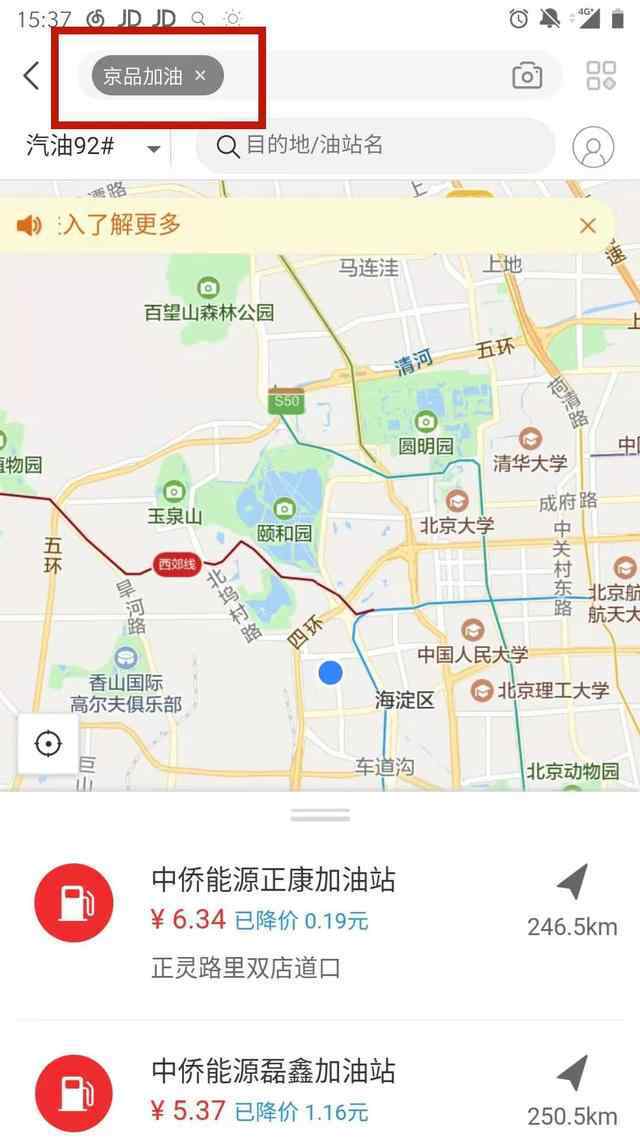Go back using the top-left arrow
640x1143 pixels.
[x=31, y=75]
